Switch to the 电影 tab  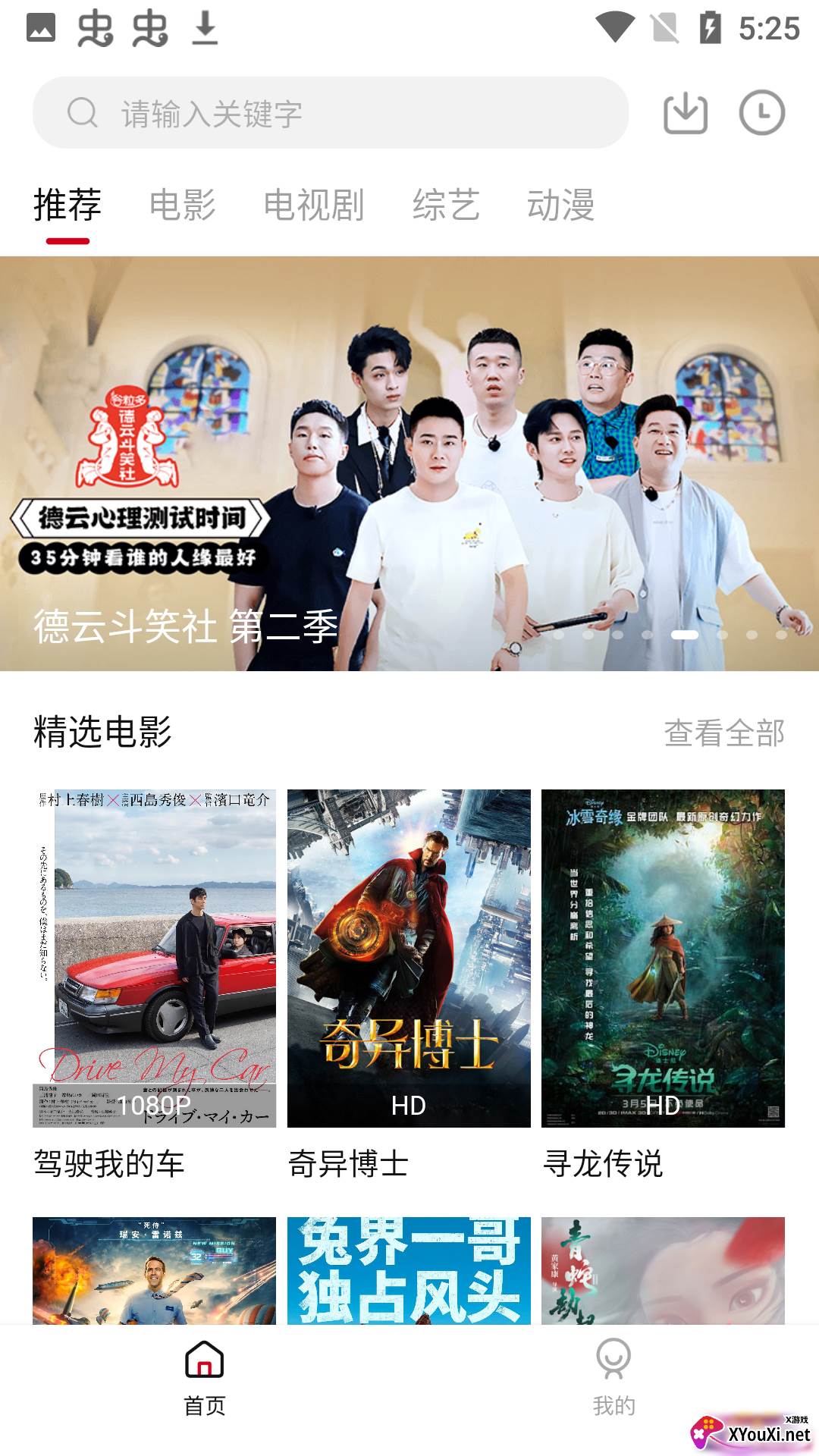pyautogui.click(x=183, y=206)
